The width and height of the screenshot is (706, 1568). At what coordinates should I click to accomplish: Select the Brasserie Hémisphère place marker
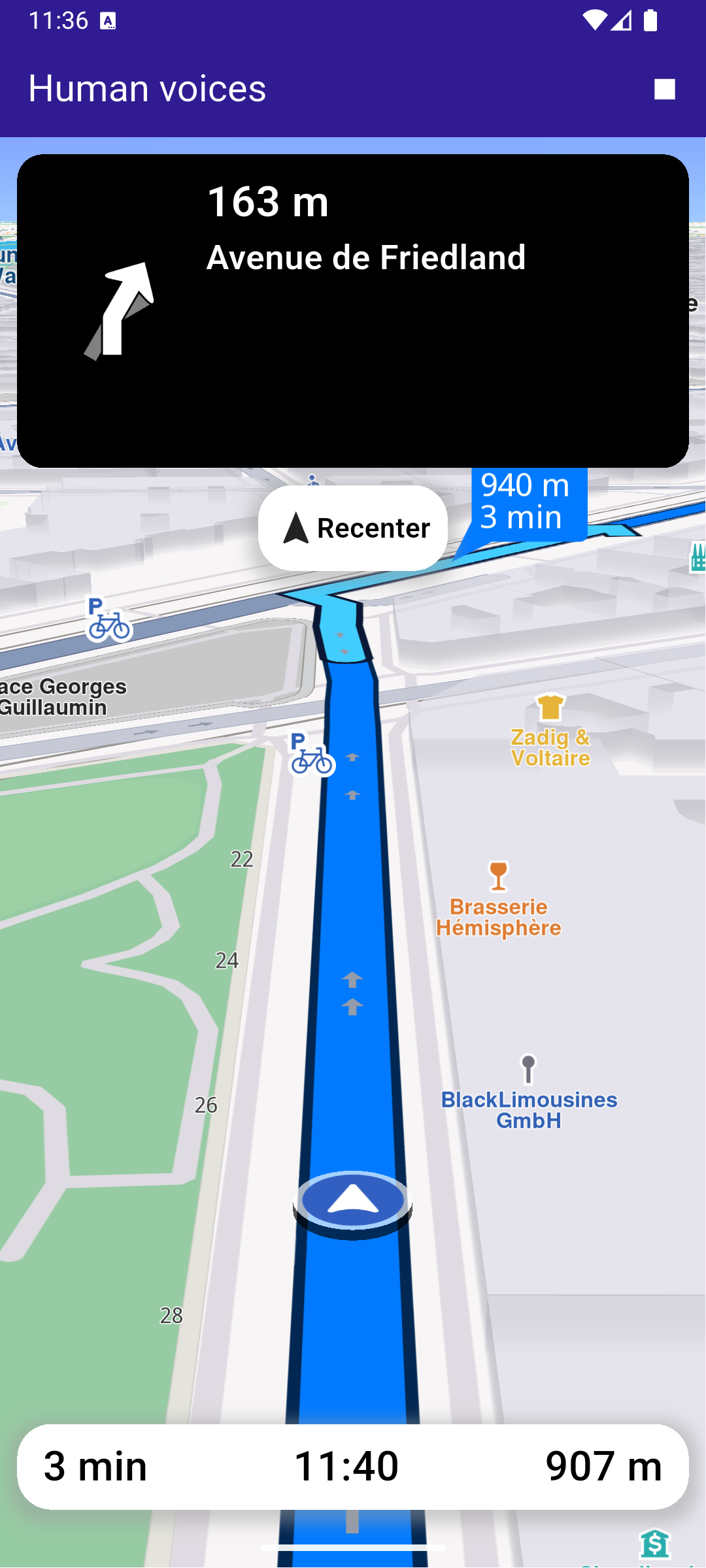tap(498, 877)
